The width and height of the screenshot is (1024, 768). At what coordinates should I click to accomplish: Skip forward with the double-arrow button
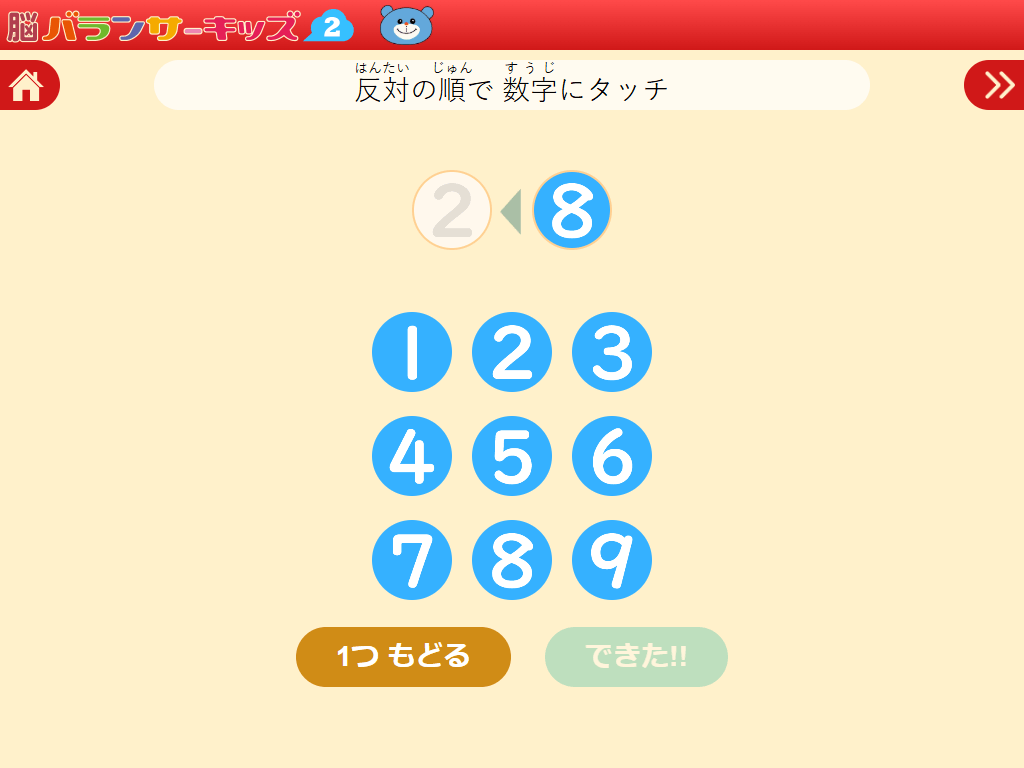coord(997,85)
